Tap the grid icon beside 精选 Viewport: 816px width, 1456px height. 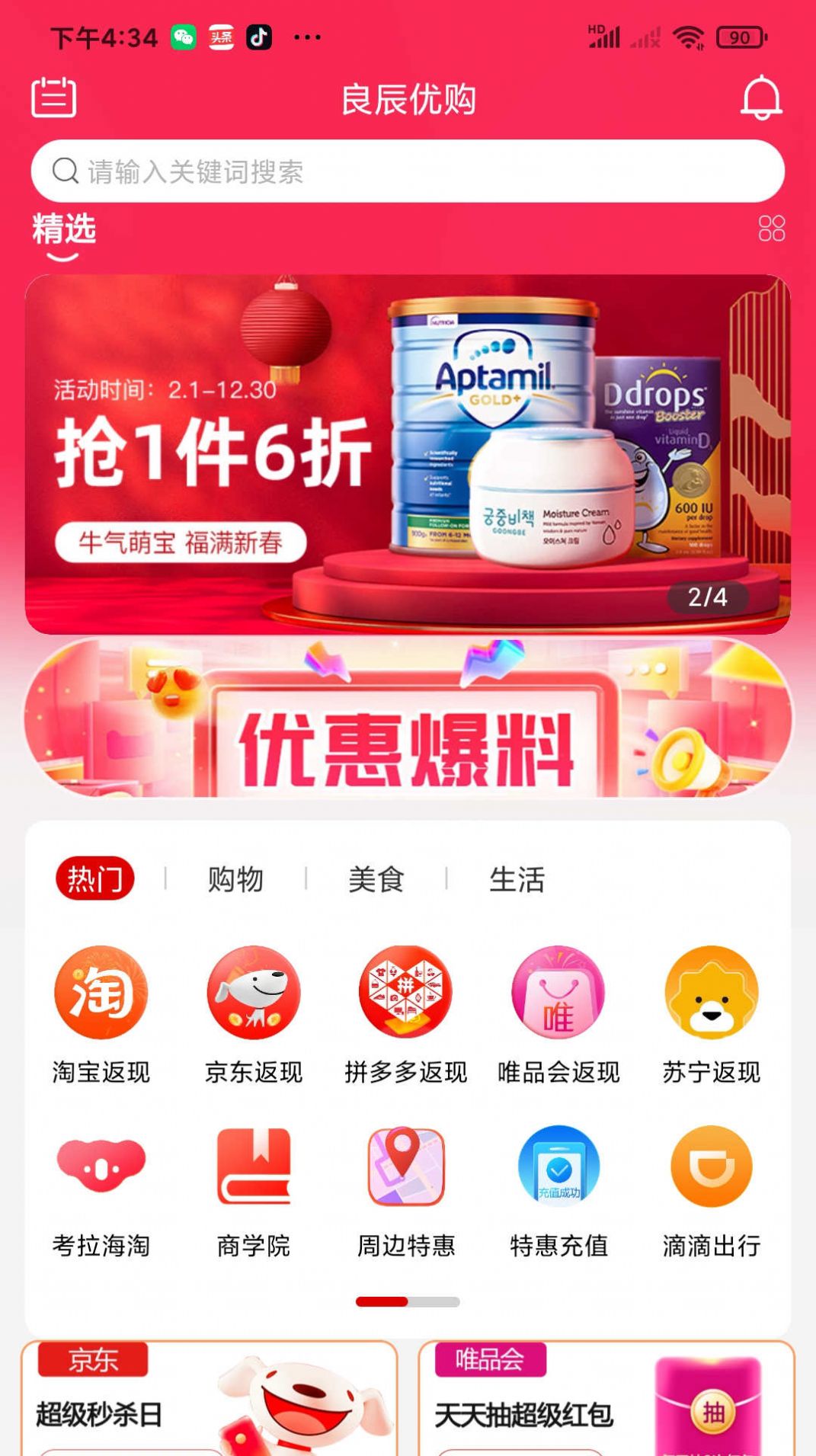[770, 229]
